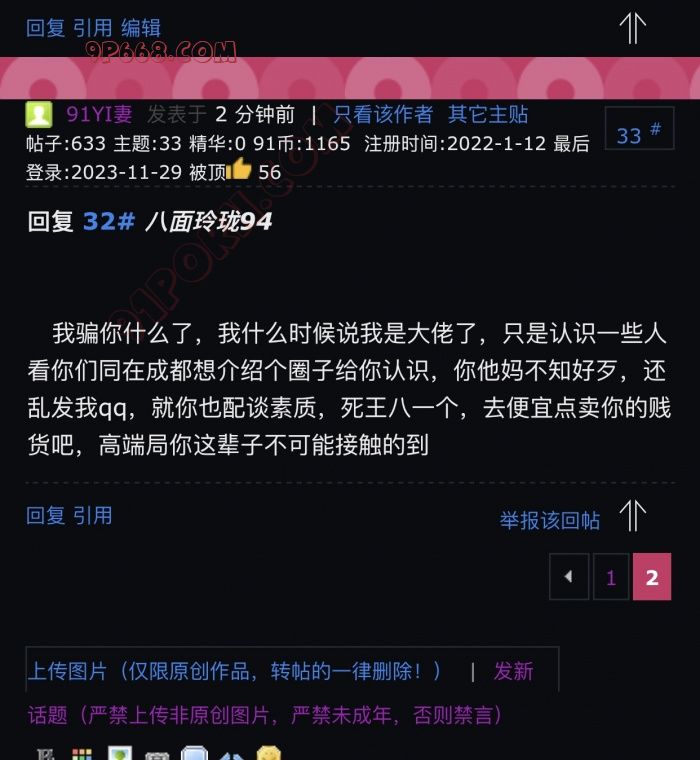Open page 1 of the thread
This screenshot has width=700, height=760.
pyautogui.click(x=611, y=577)
